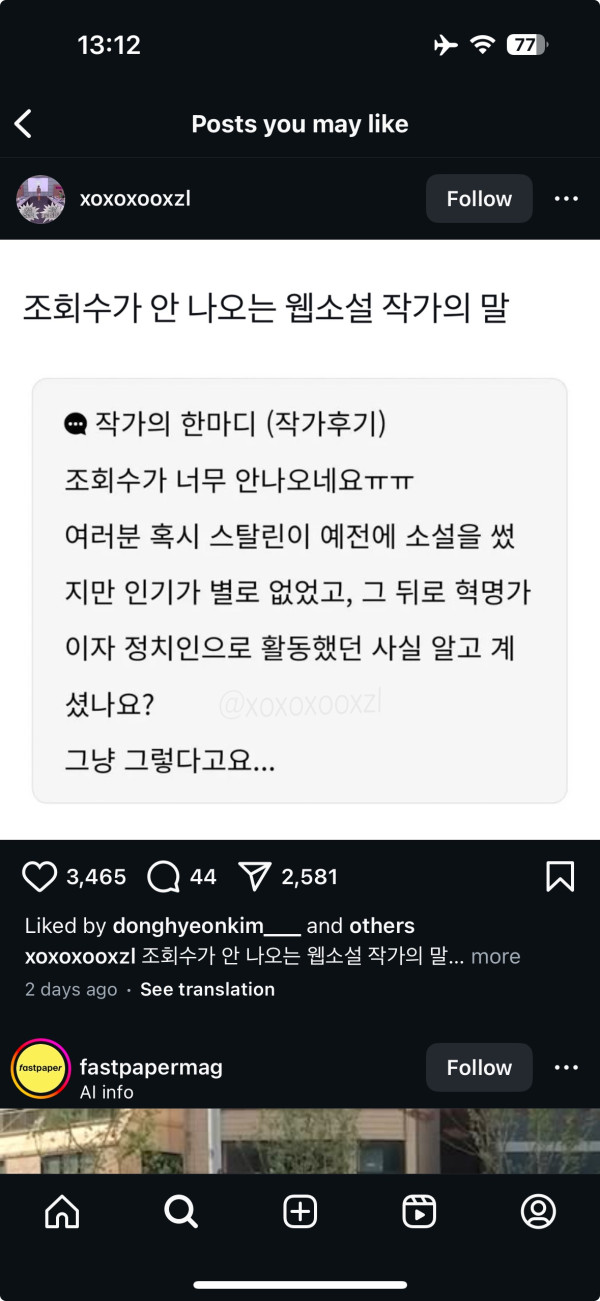The width and height of the screenshot is (600, 1301).
Task: Switch to the Home tab
Action: tap(62, 1212)
